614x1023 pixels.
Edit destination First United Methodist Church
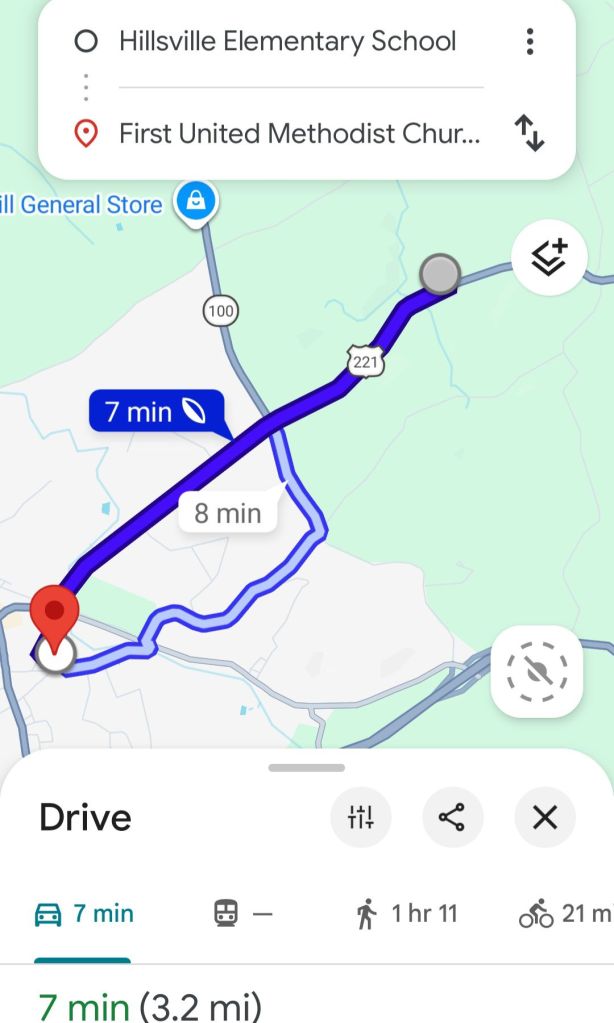(298, 133)
